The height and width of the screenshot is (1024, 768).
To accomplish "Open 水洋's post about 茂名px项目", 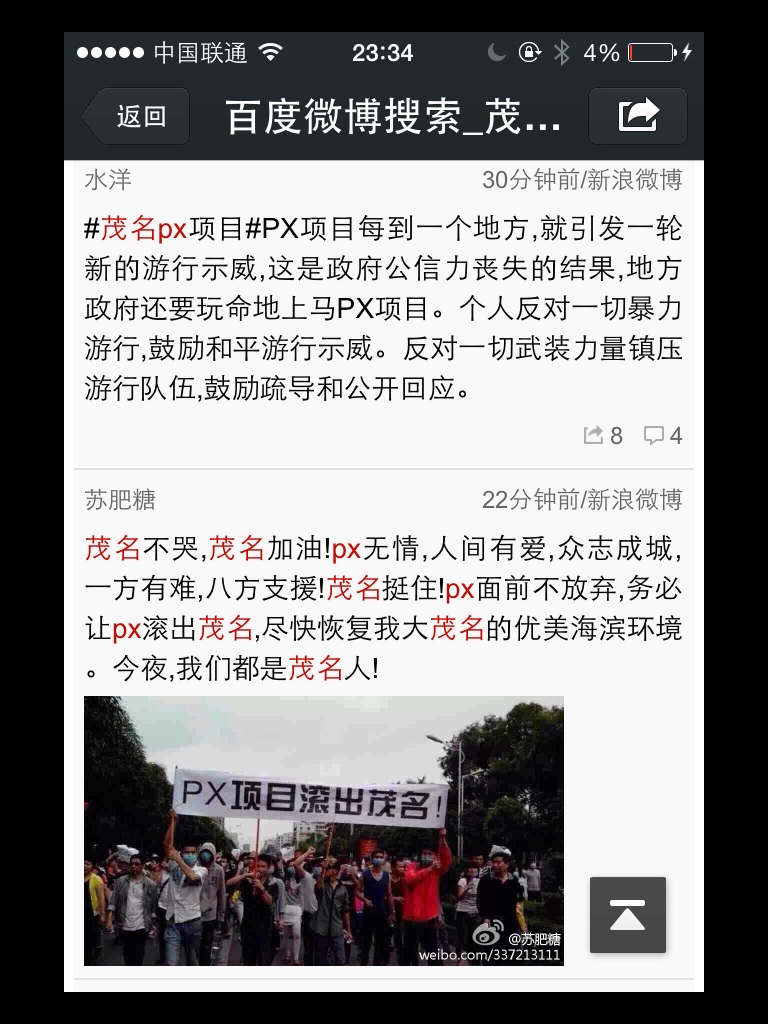I will pyautogui.click(x=383, y=308).
